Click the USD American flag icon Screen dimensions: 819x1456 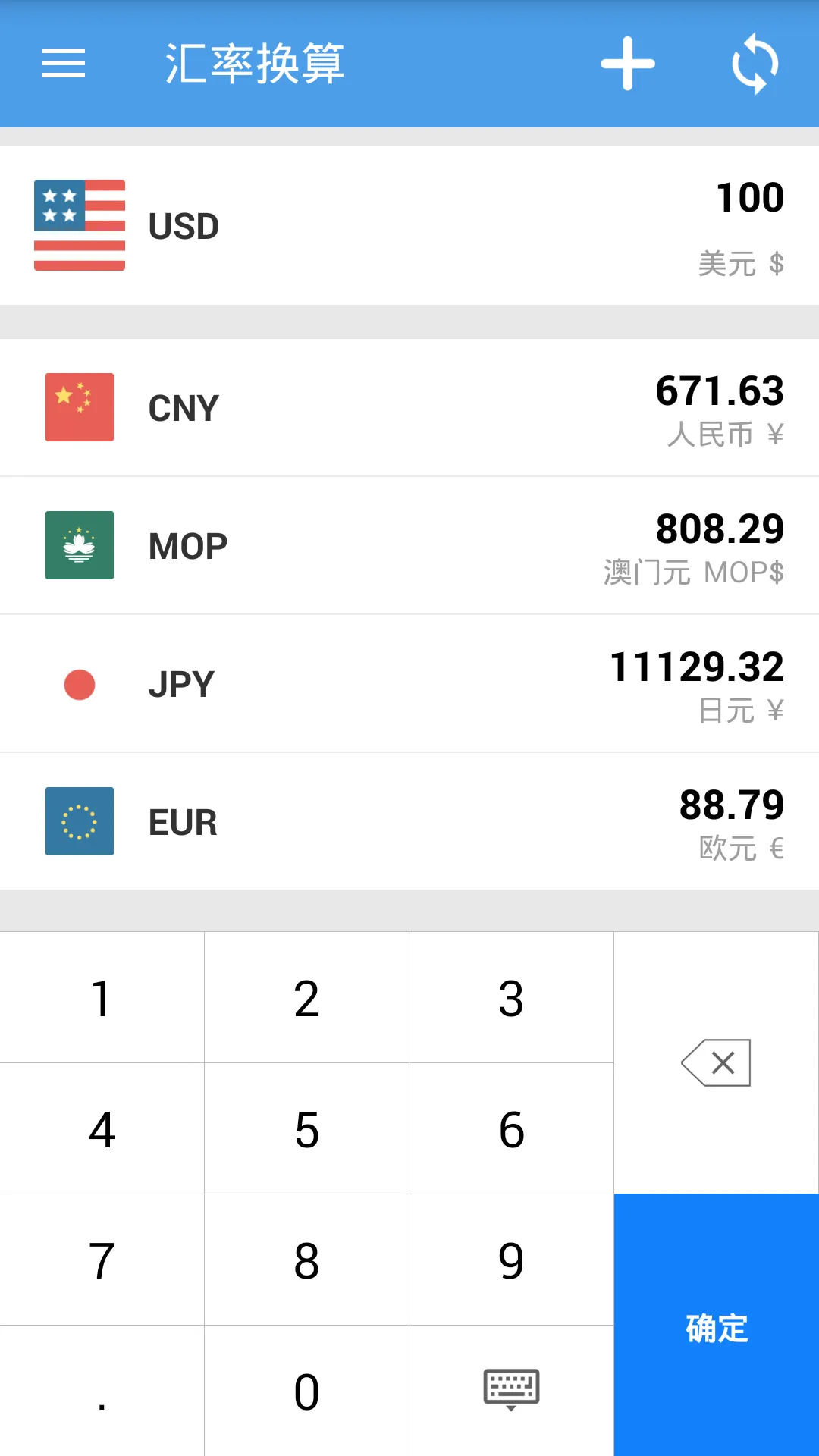[x=79, y=224]
